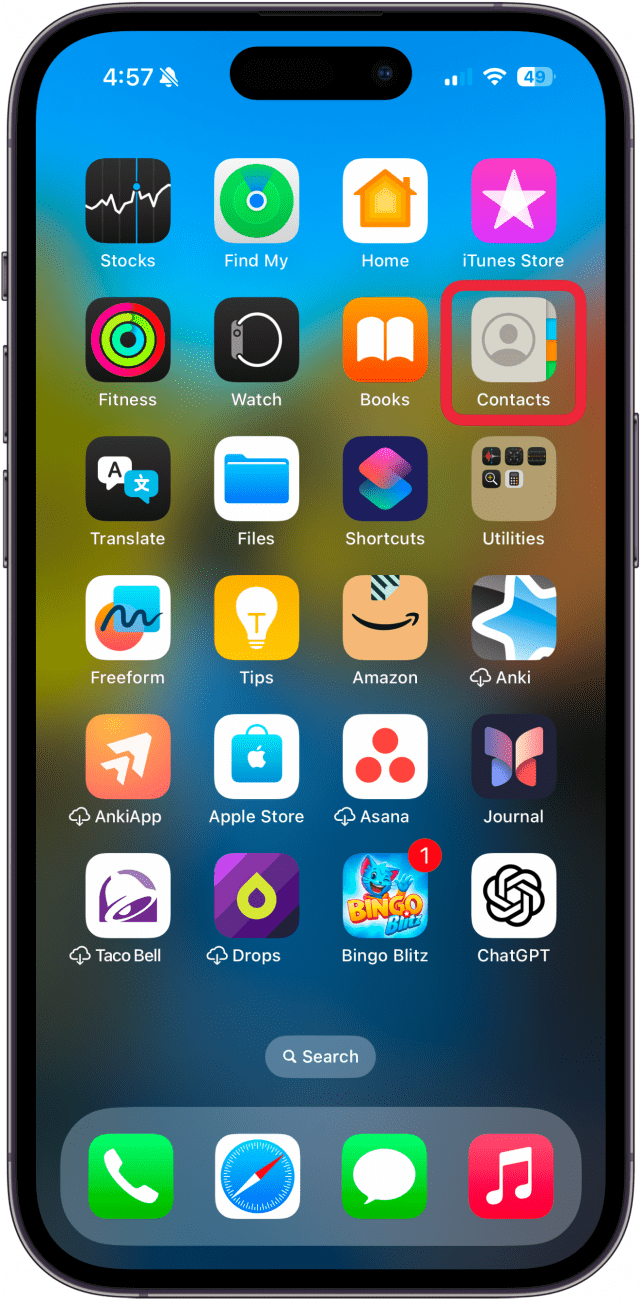Image resolution: width=642 pixels, height=1301 pixels.
Task: Open the Fitness app
Action: point(128,340)
